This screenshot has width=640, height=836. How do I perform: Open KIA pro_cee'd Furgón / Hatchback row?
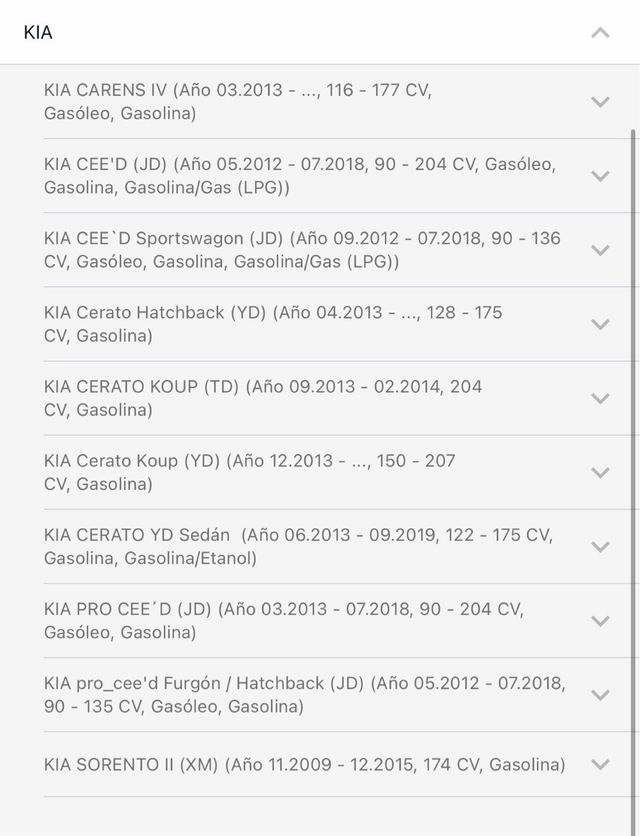click(600, 693)
